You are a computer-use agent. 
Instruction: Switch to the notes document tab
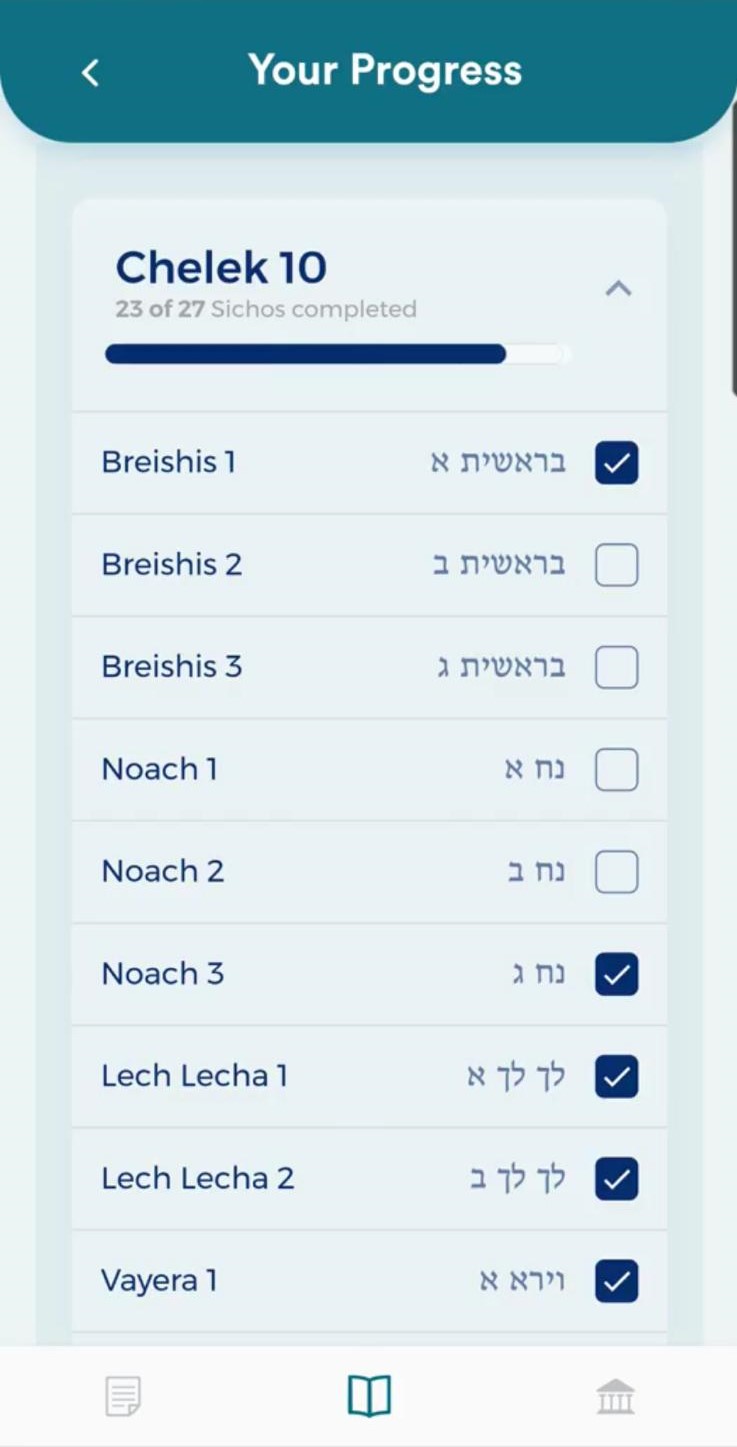[123, 1396]
